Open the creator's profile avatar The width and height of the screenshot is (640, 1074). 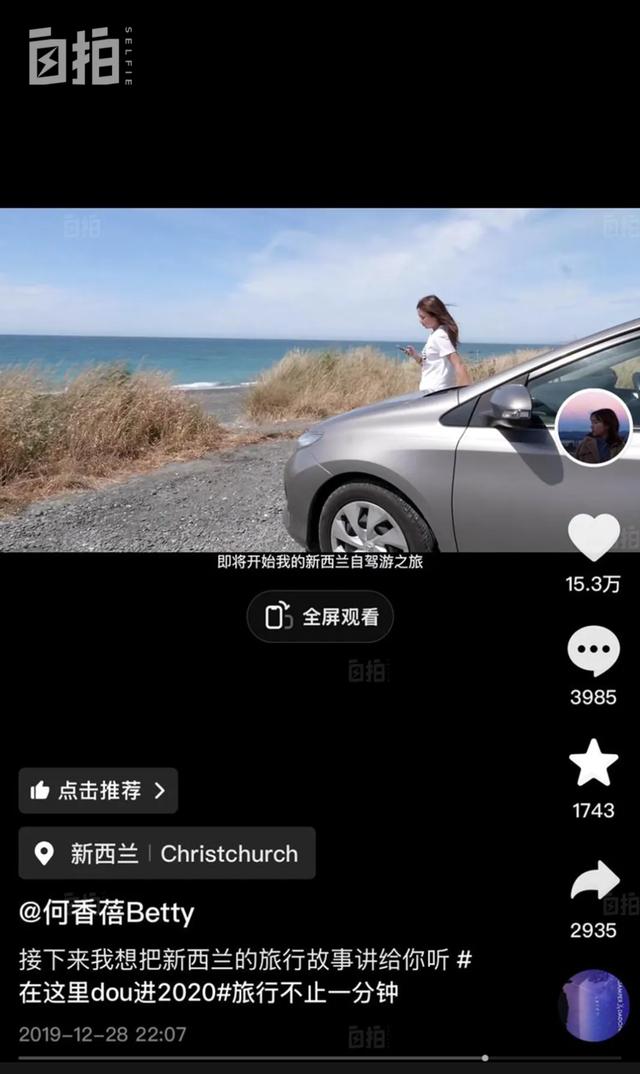(593, 427)
